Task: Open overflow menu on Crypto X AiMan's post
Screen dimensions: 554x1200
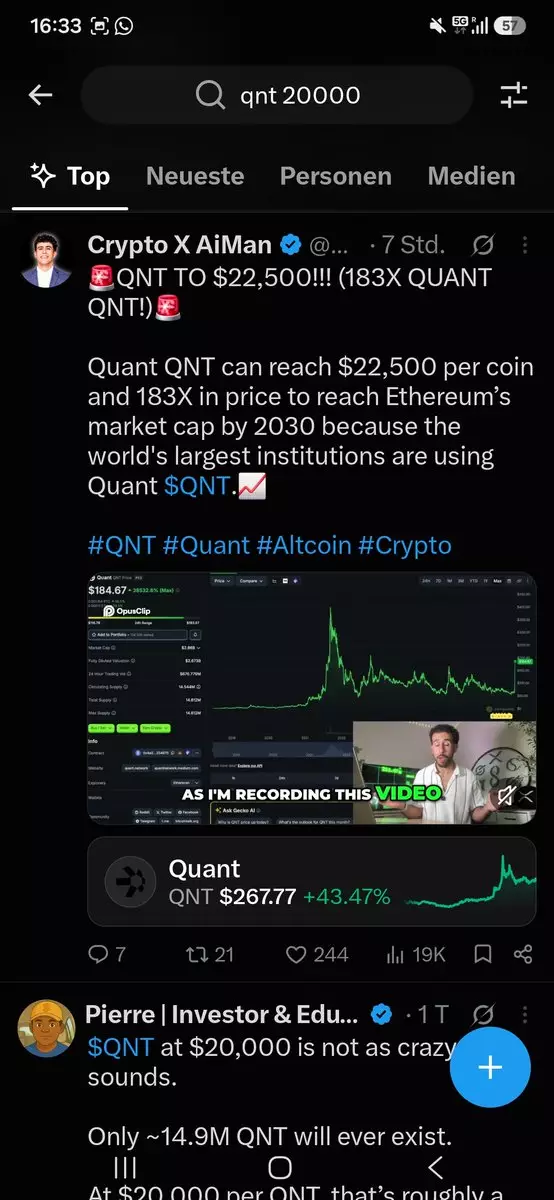Action: 525,245
